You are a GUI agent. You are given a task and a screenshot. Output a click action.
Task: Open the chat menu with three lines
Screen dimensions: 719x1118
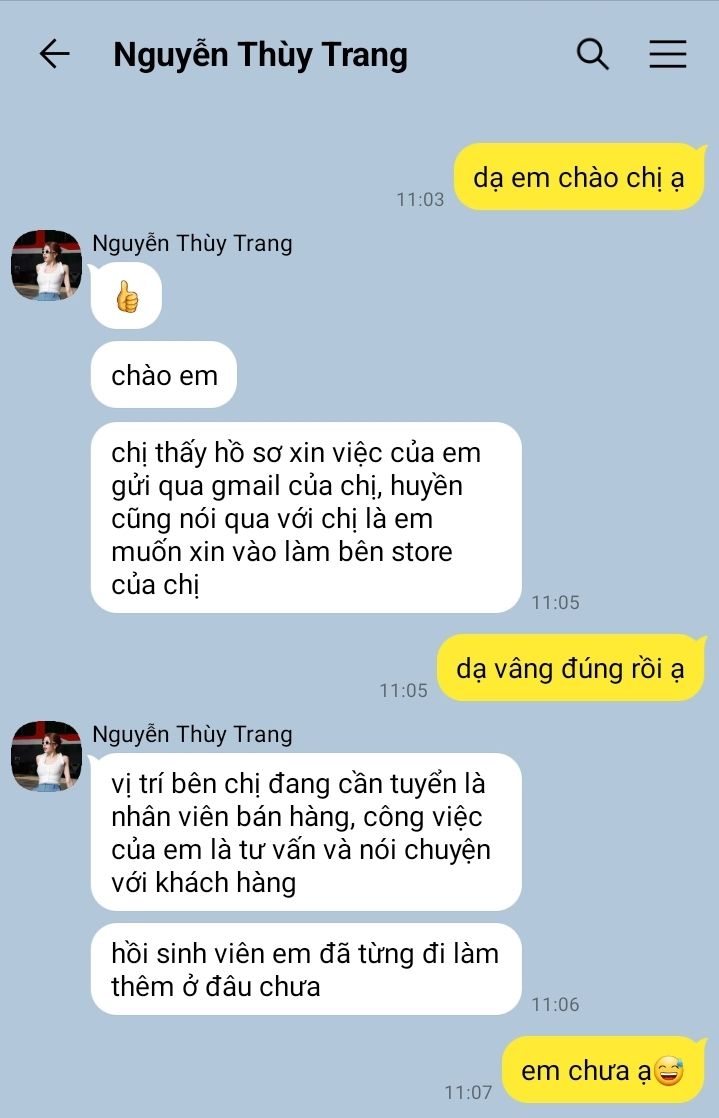[667, 54]
